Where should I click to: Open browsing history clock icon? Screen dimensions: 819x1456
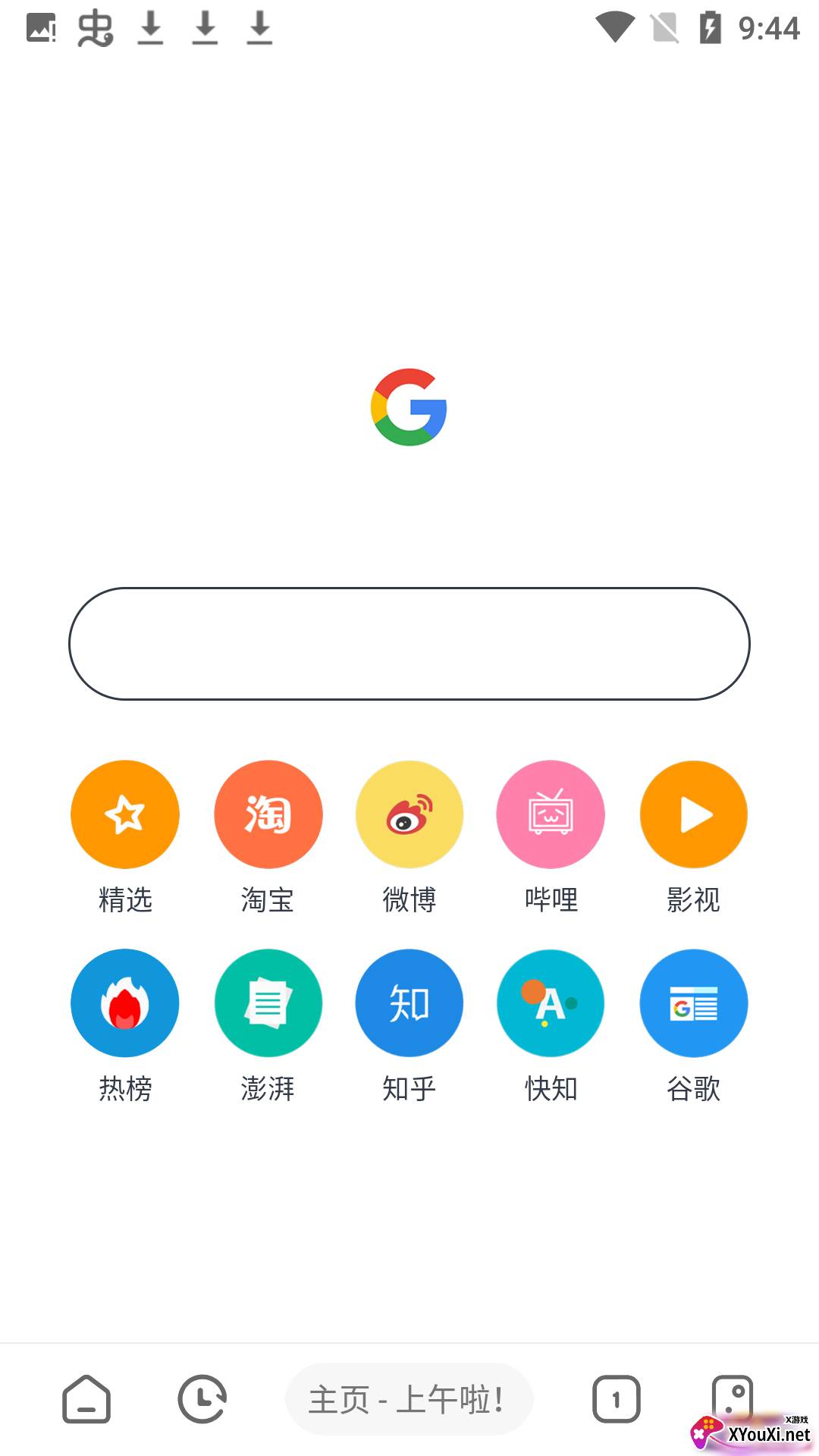[202, 1399]
